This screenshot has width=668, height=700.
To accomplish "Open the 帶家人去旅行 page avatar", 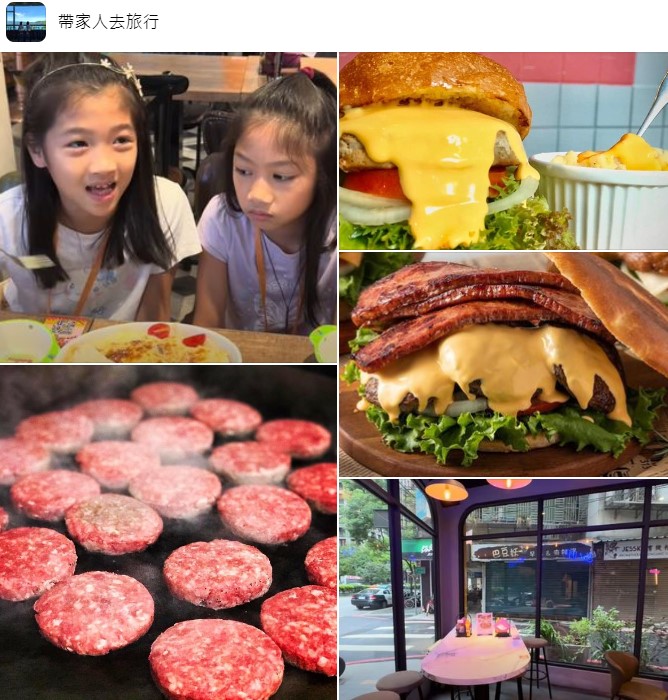I will tap(26, 21).
